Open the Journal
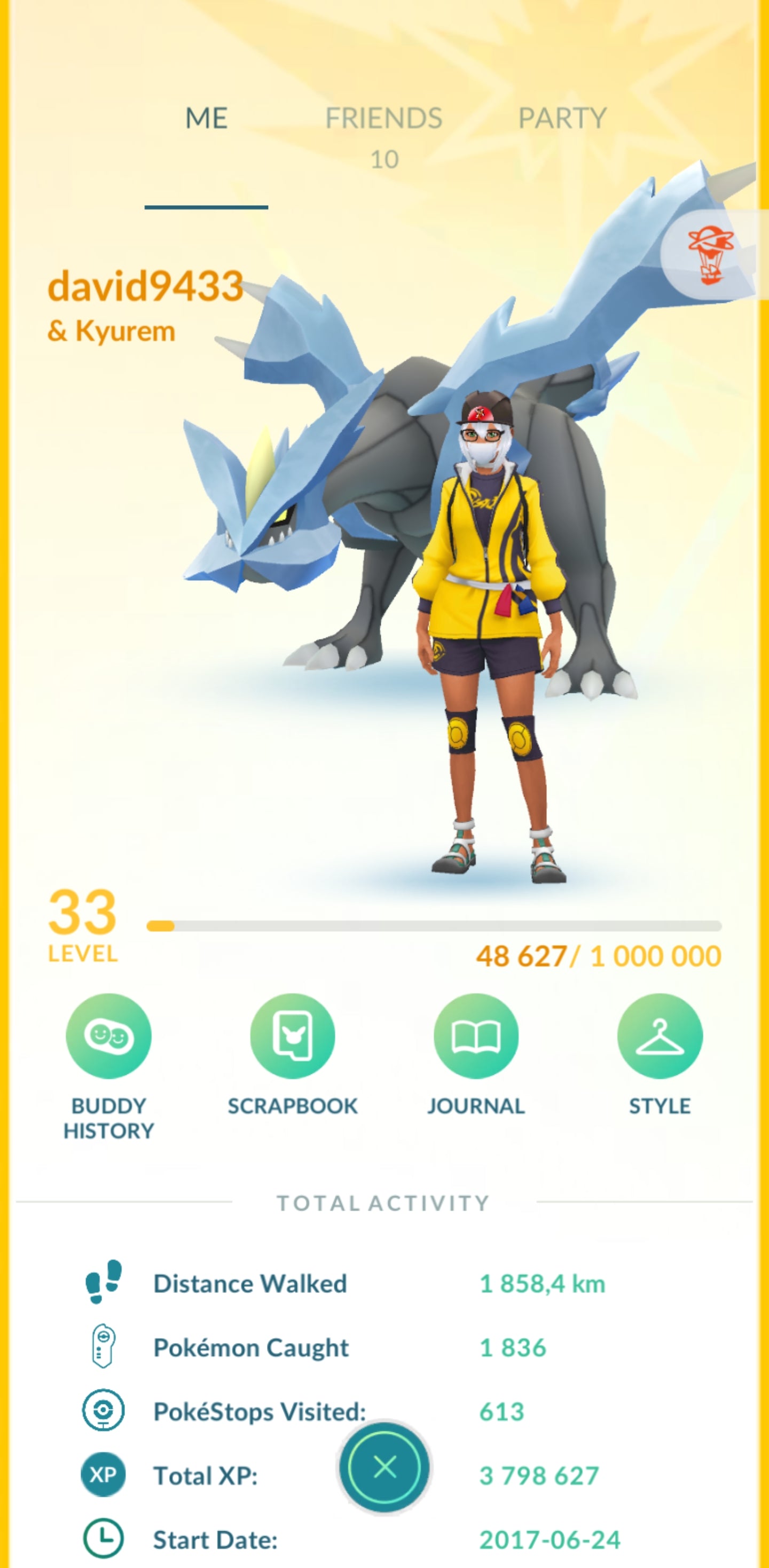769x1568 pixels. (476, 1036)
